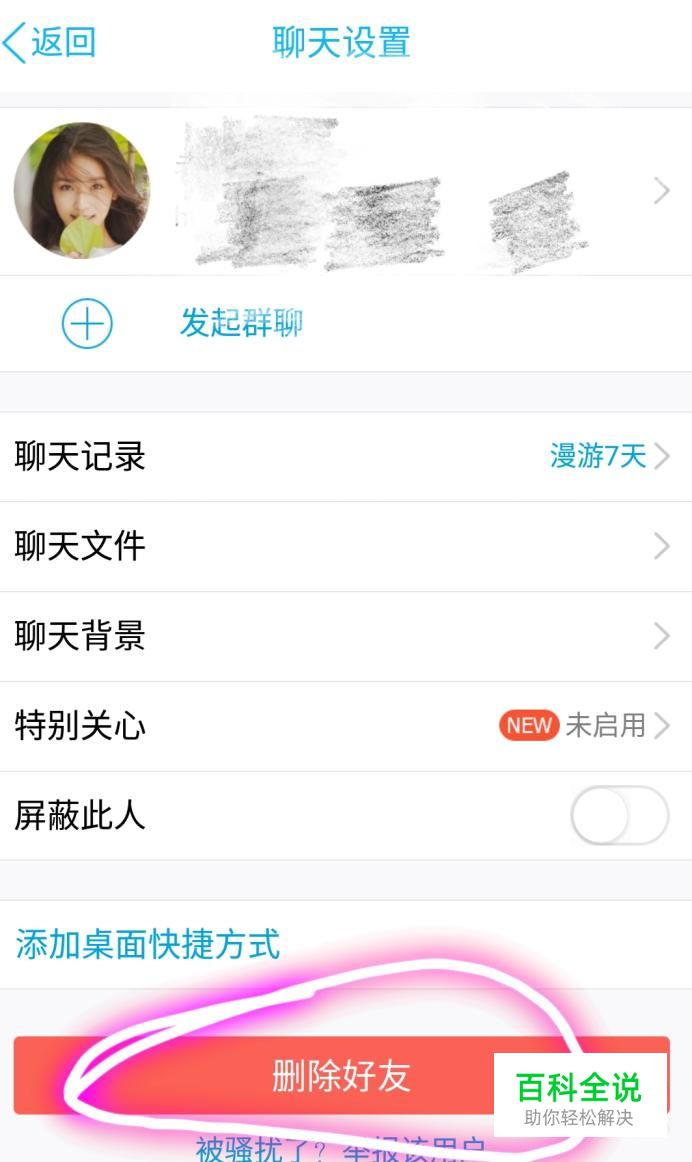Toggle the 屏蔽此人 switch
Screen dimensions: 692x1162
point(619,816)
